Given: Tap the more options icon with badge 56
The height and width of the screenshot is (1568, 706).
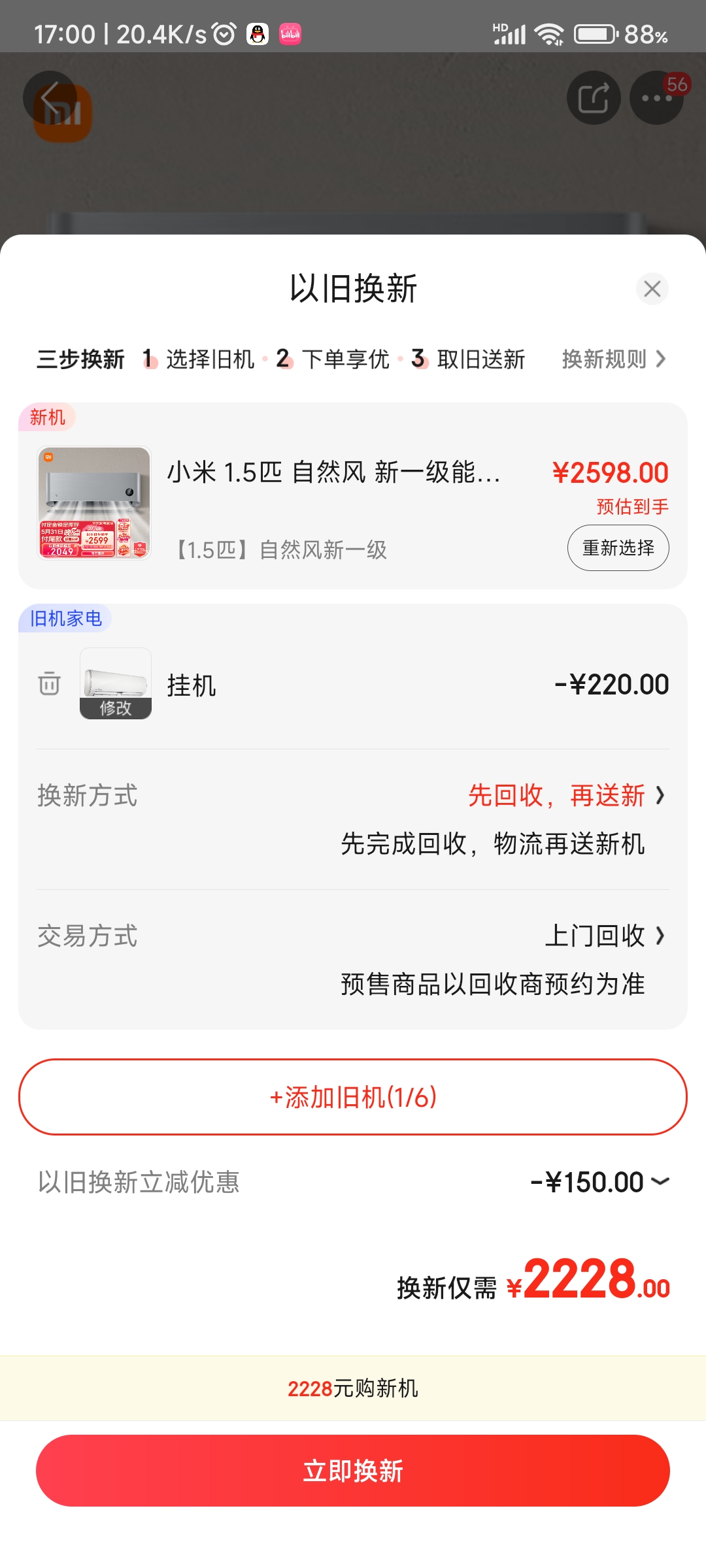Looking at the screenshot, I should [657, 97].
